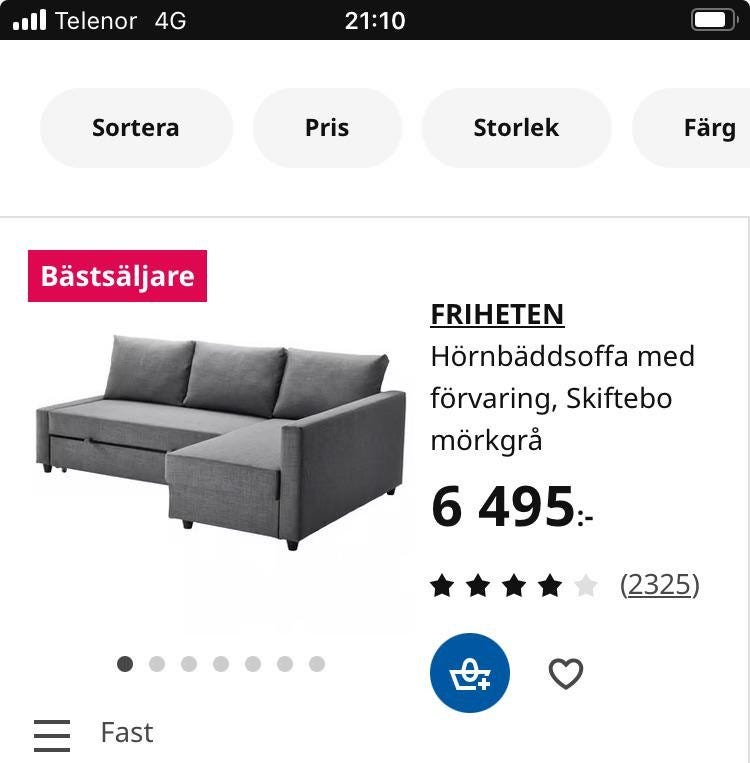
Task: Open the FRIHETEN product page
Action: point(497,314)
